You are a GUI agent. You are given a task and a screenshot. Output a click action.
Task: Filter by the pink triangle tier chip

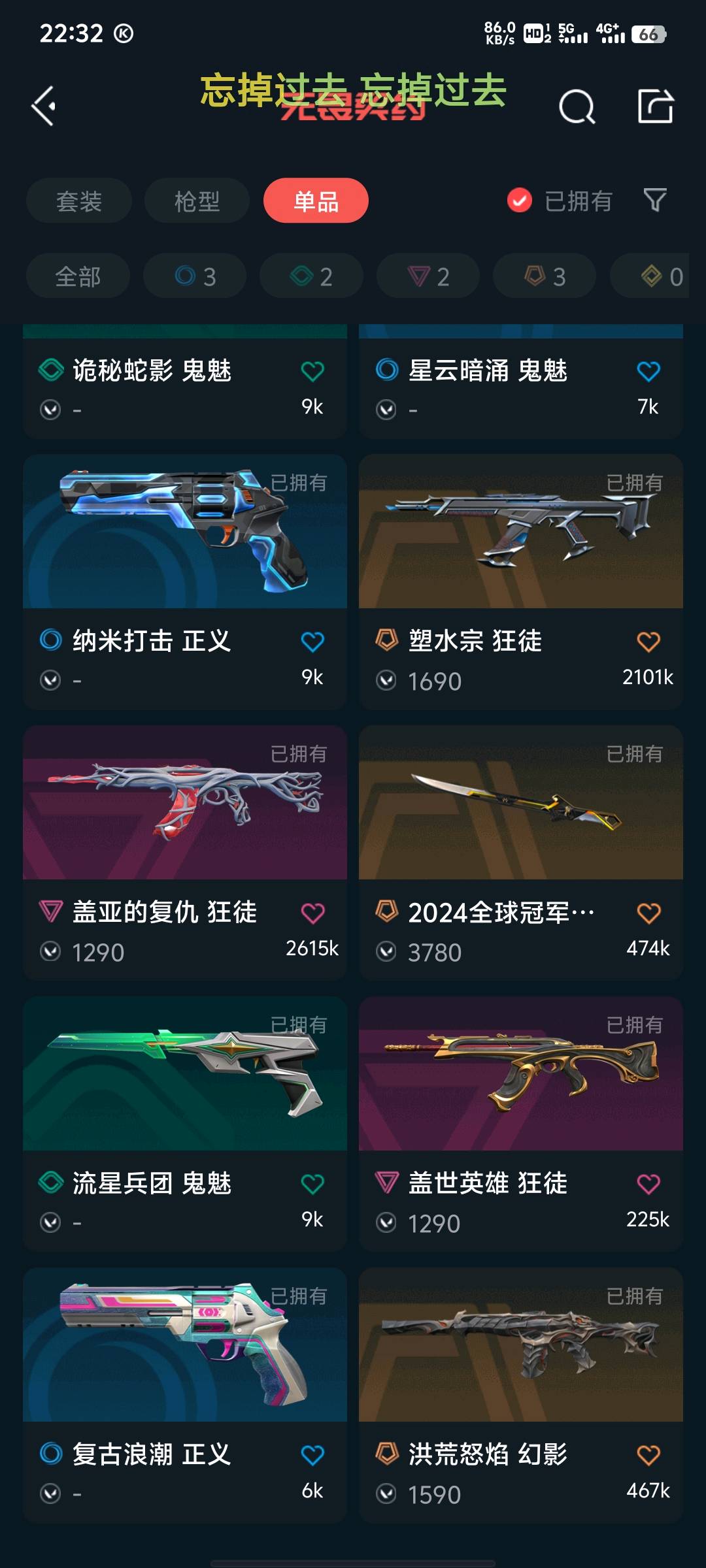tap(428, 276)
